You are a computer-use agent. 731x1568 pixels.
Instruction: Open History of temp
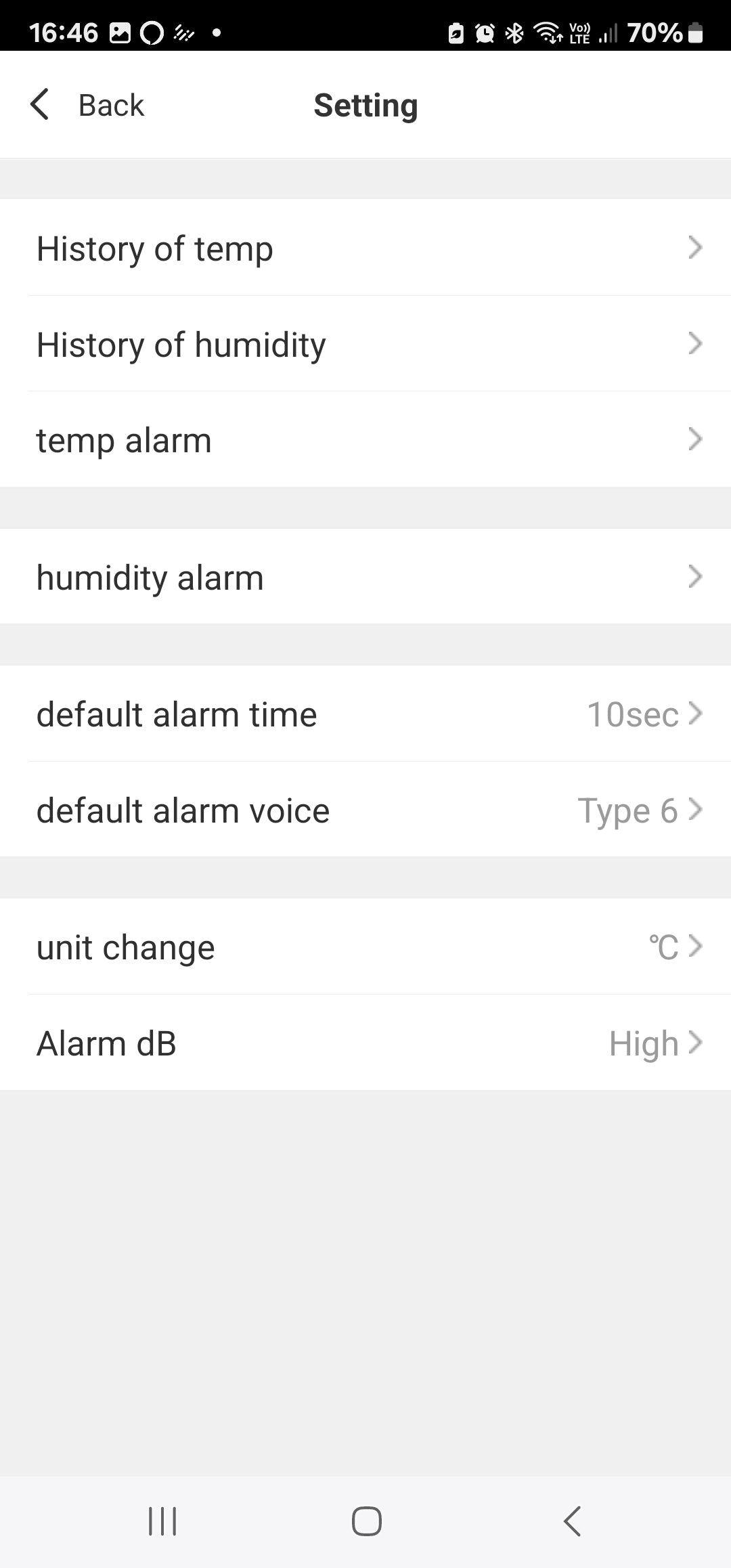tap(365, 248)
